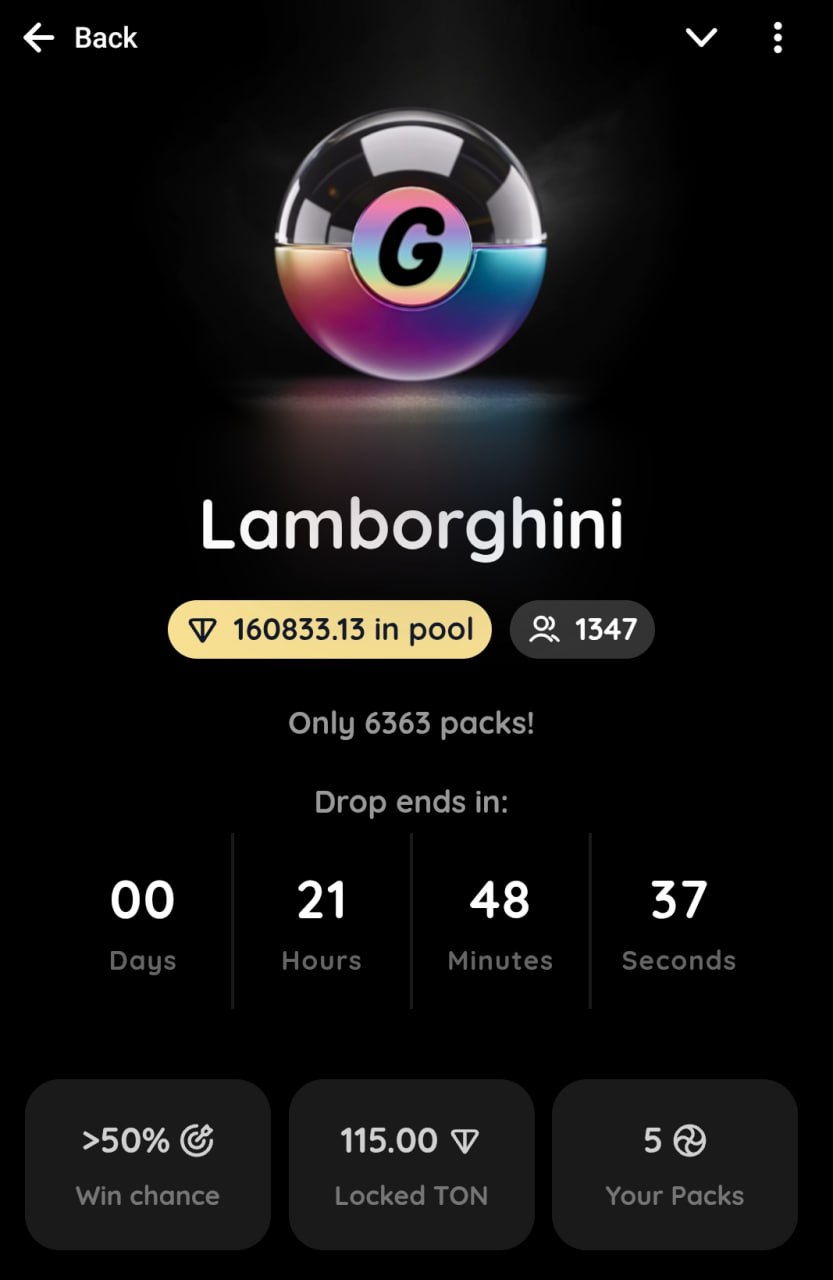The width and height of the screenshot is (833, 1280).
Task: Open the Win chance card
Action: pyautogui.click(x=148, y=1164)
